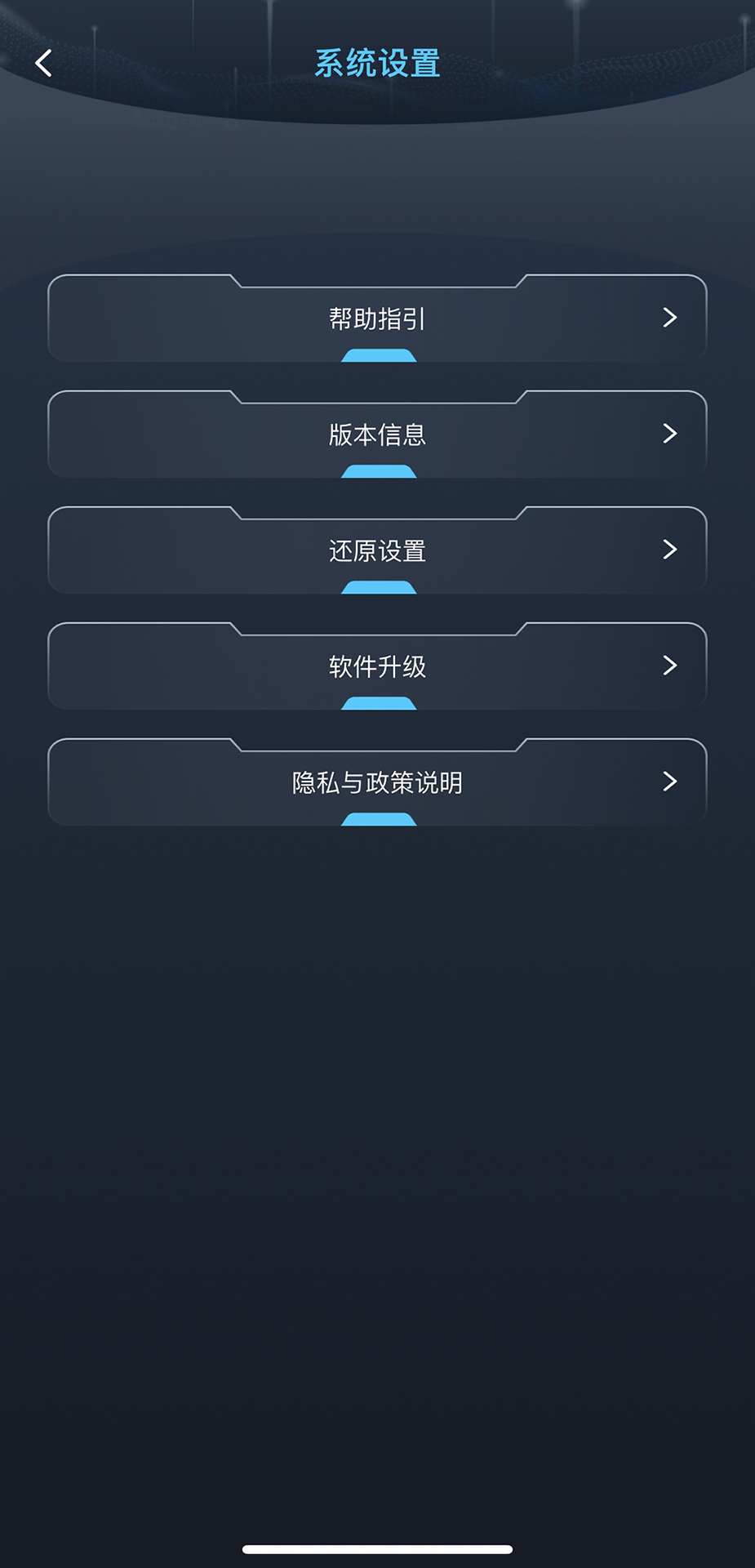Open the 软件升级 software upgrade option
755x1568 pixels.
[x=377, y=666]
